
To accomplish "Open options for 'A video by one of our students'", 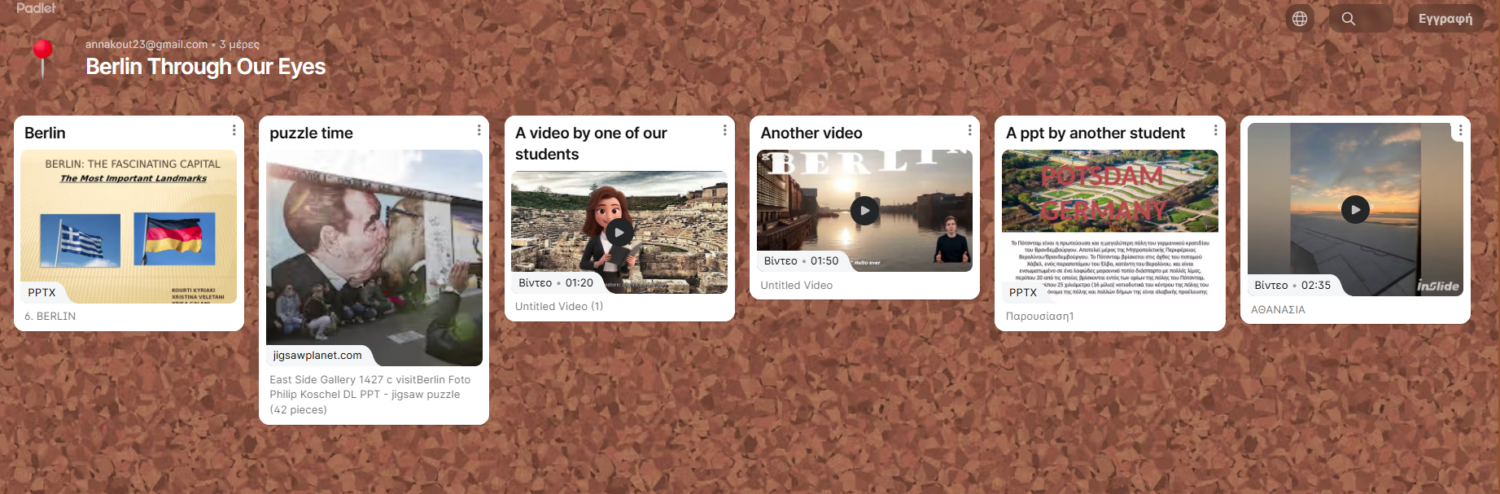I will 724,130.
